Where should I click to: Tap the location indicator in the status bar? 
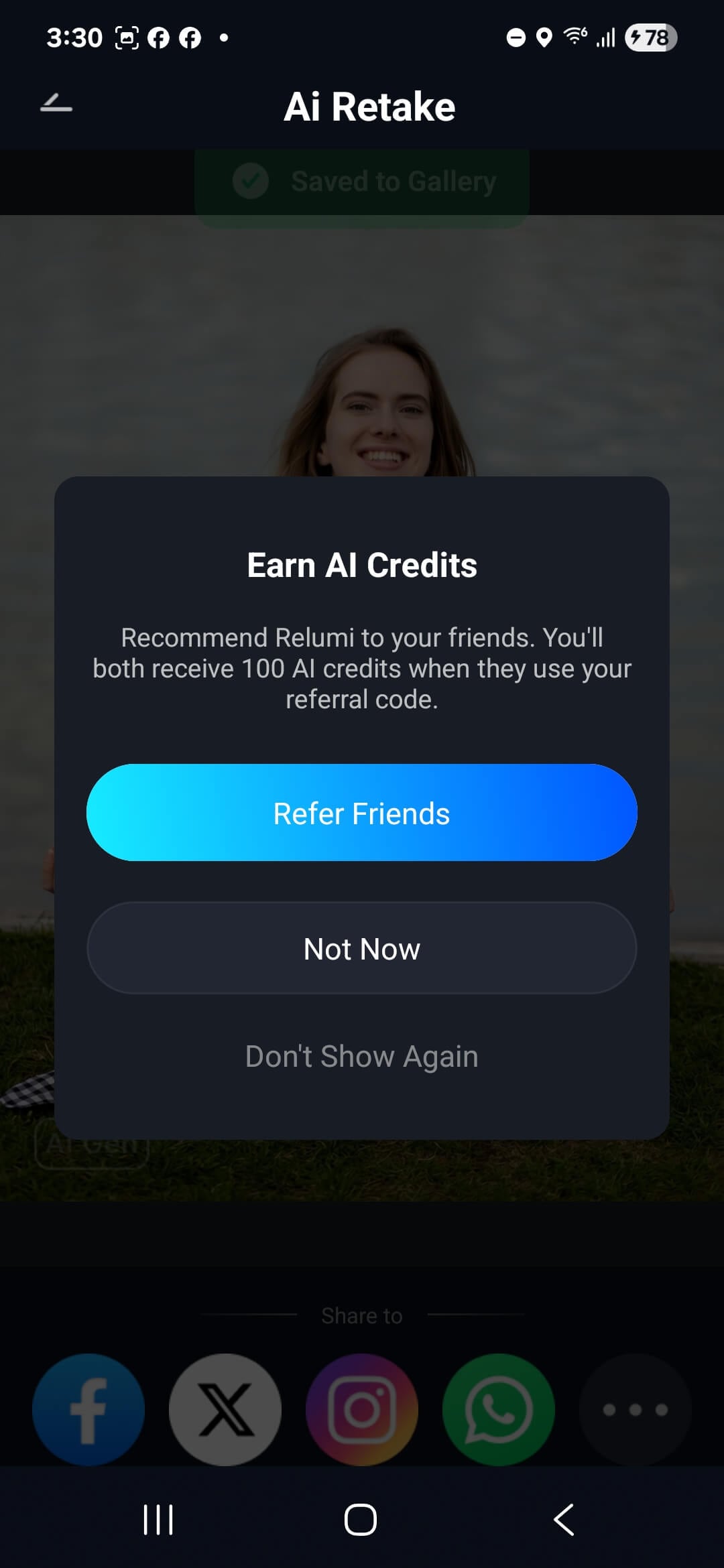543,37
